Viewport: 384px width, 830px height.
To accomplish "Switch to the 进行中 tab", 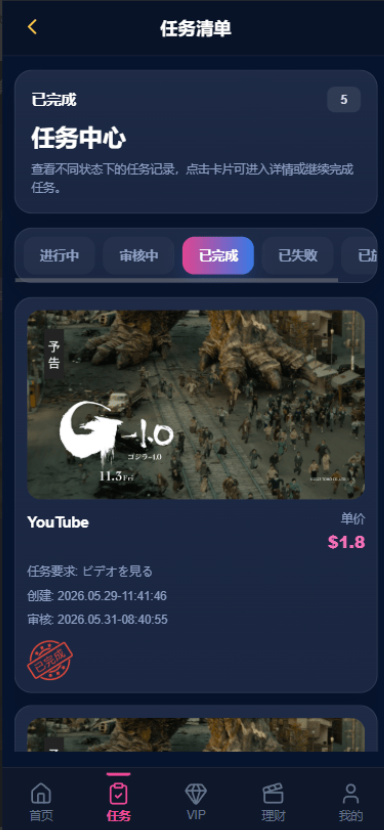I will (59, 256).
